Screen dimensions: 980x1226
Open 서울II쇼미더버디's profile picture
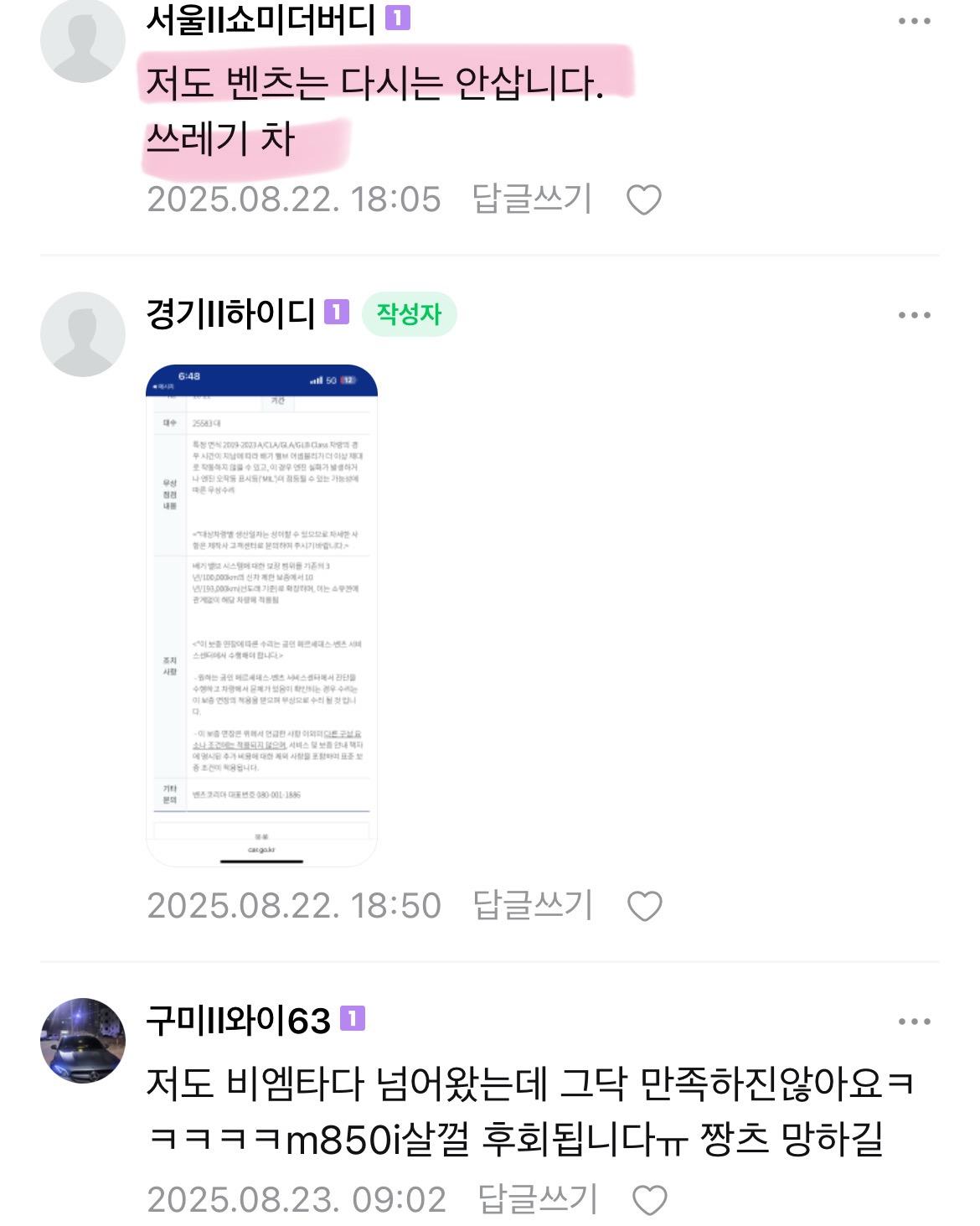click(83, 40)
